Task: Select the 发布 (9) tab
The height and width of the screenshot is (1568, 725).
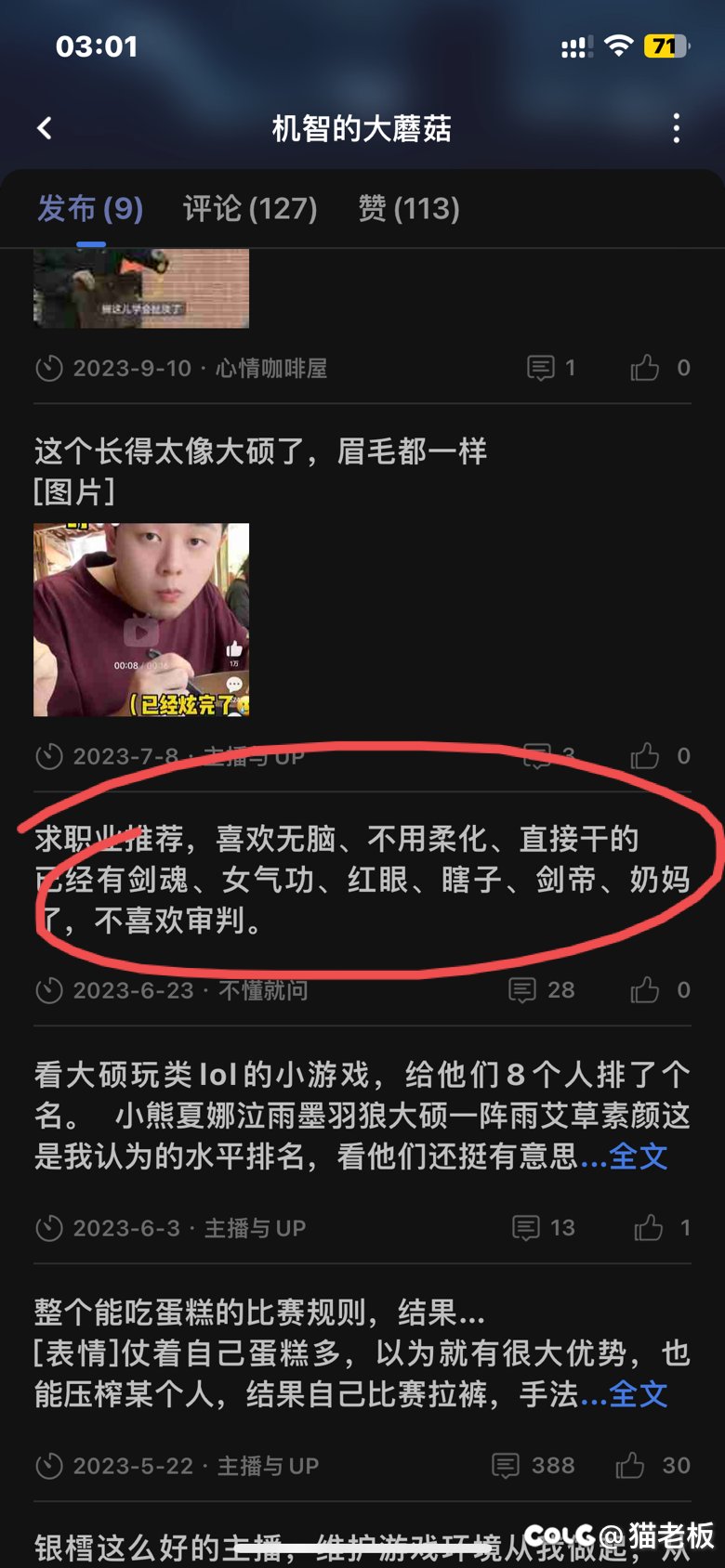Action: click(90, 208)
